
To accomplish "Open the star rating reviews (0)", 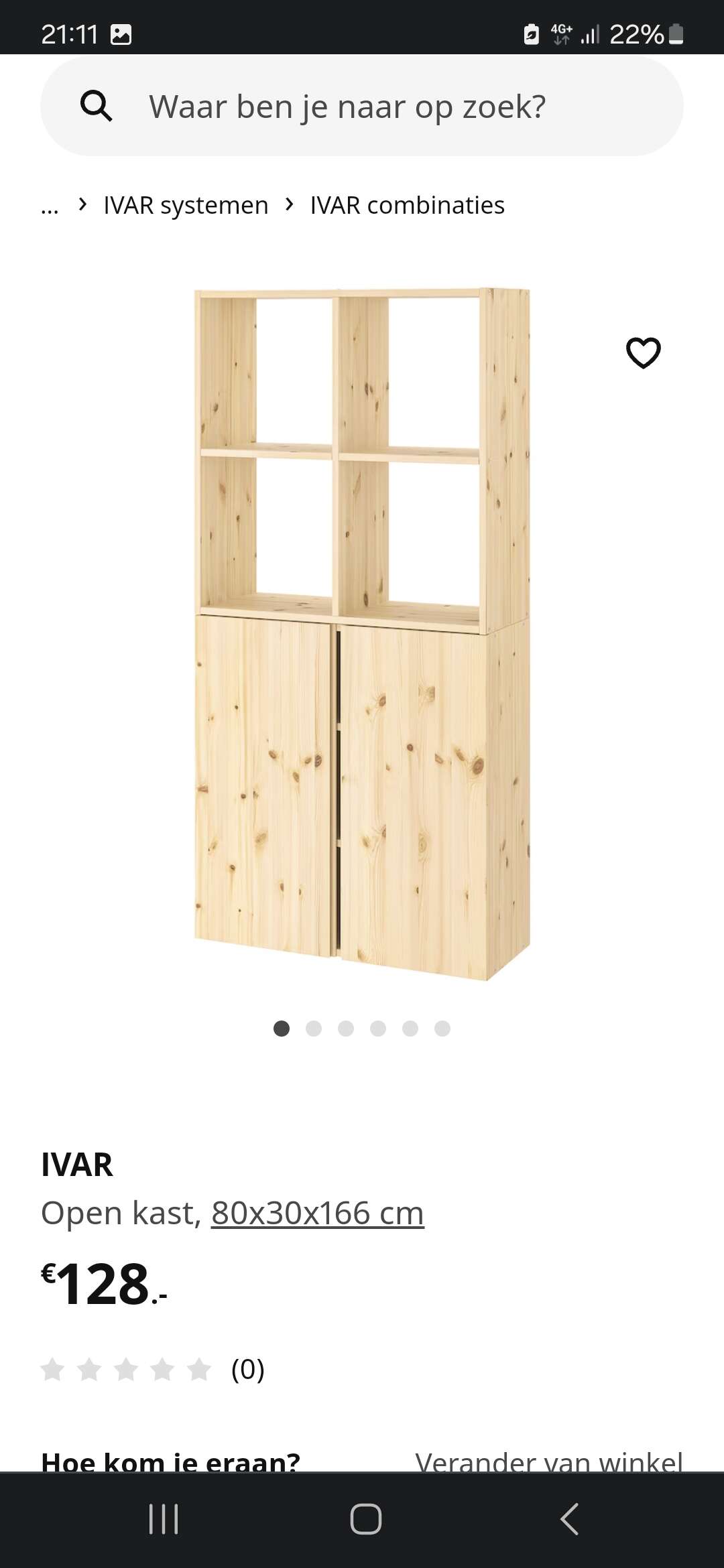I will point(153,1370).
